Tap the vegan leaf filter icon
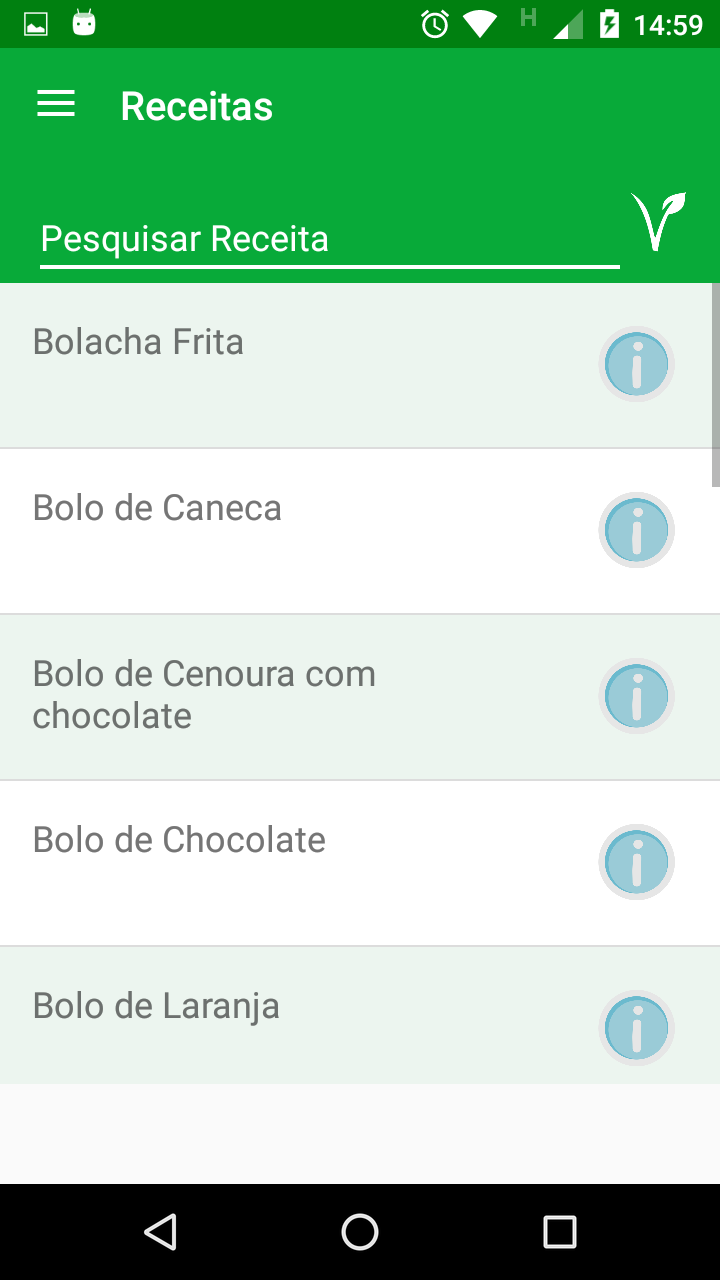The height and width of the screenshot is (1280, 720). point(658,221)
